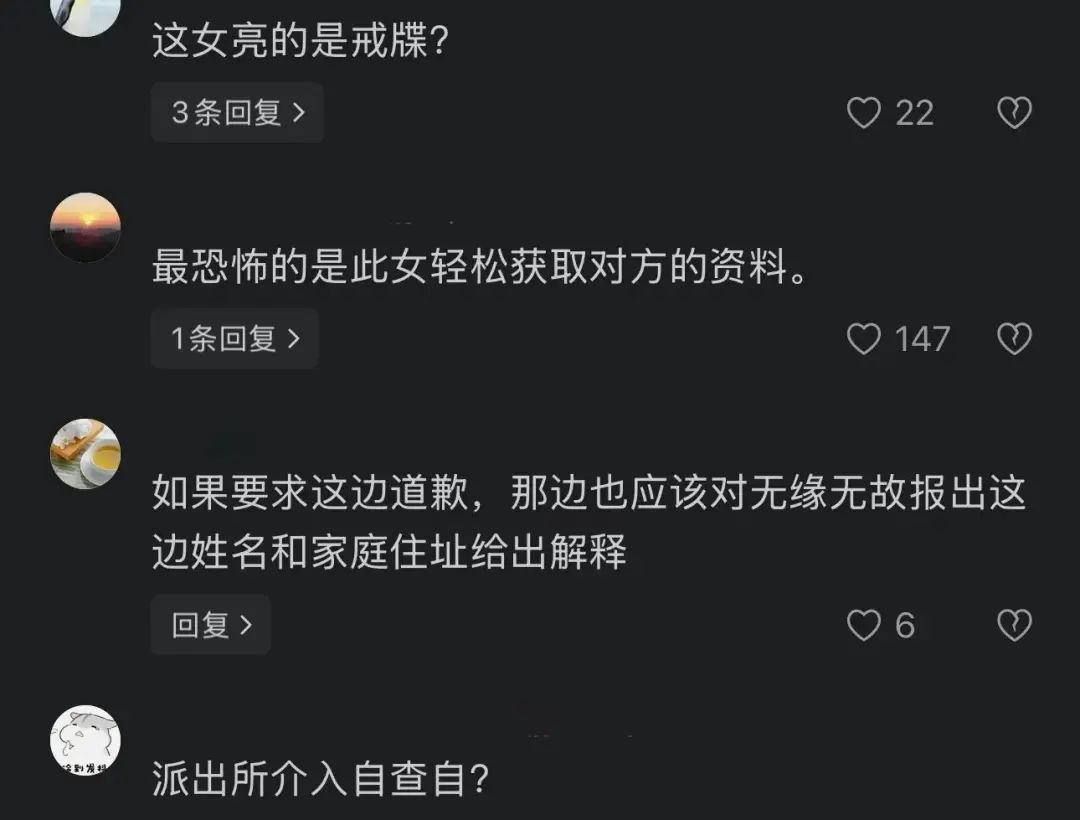Expand the 1条回复 reply thread
The height and width of the screenshot is (820, 1080).
(234, 339)
